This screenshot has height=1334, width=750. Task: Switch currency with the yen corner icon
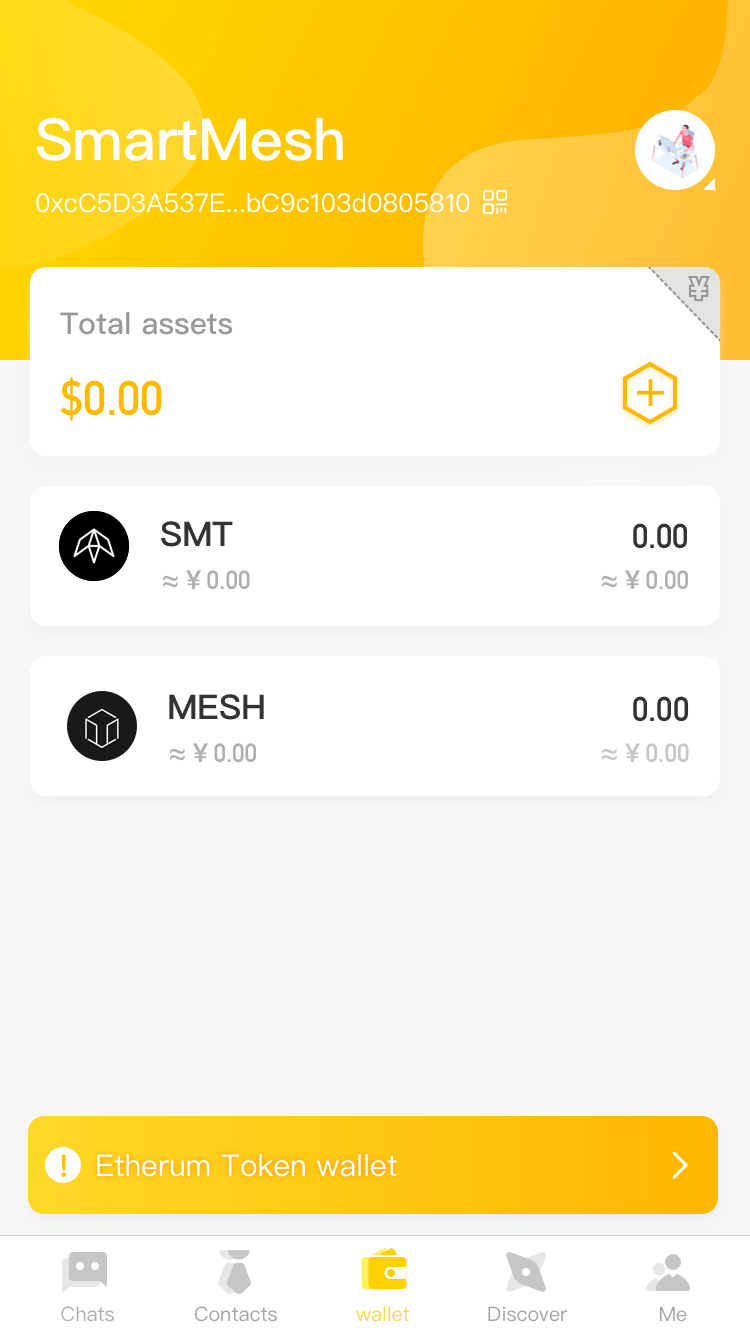tap(699, 290)
